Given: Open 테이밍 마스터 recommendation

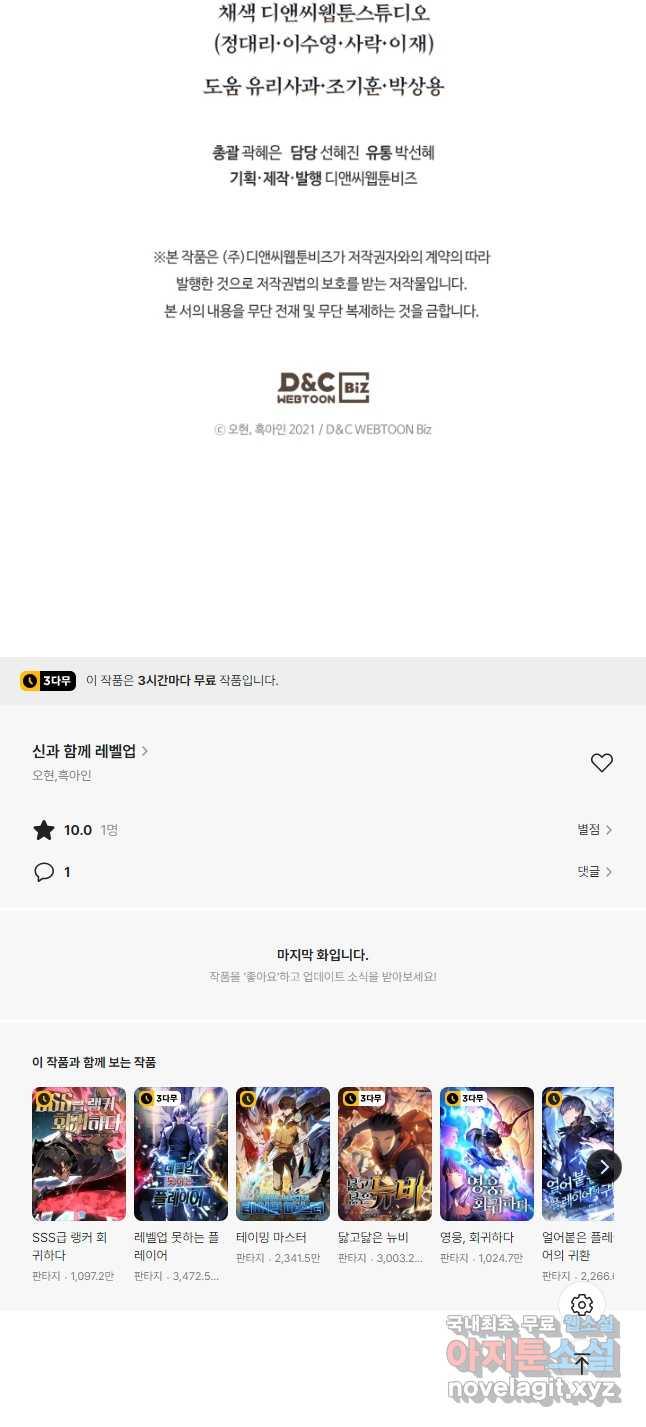Looking at the screenshot, I should [283, 1154].
